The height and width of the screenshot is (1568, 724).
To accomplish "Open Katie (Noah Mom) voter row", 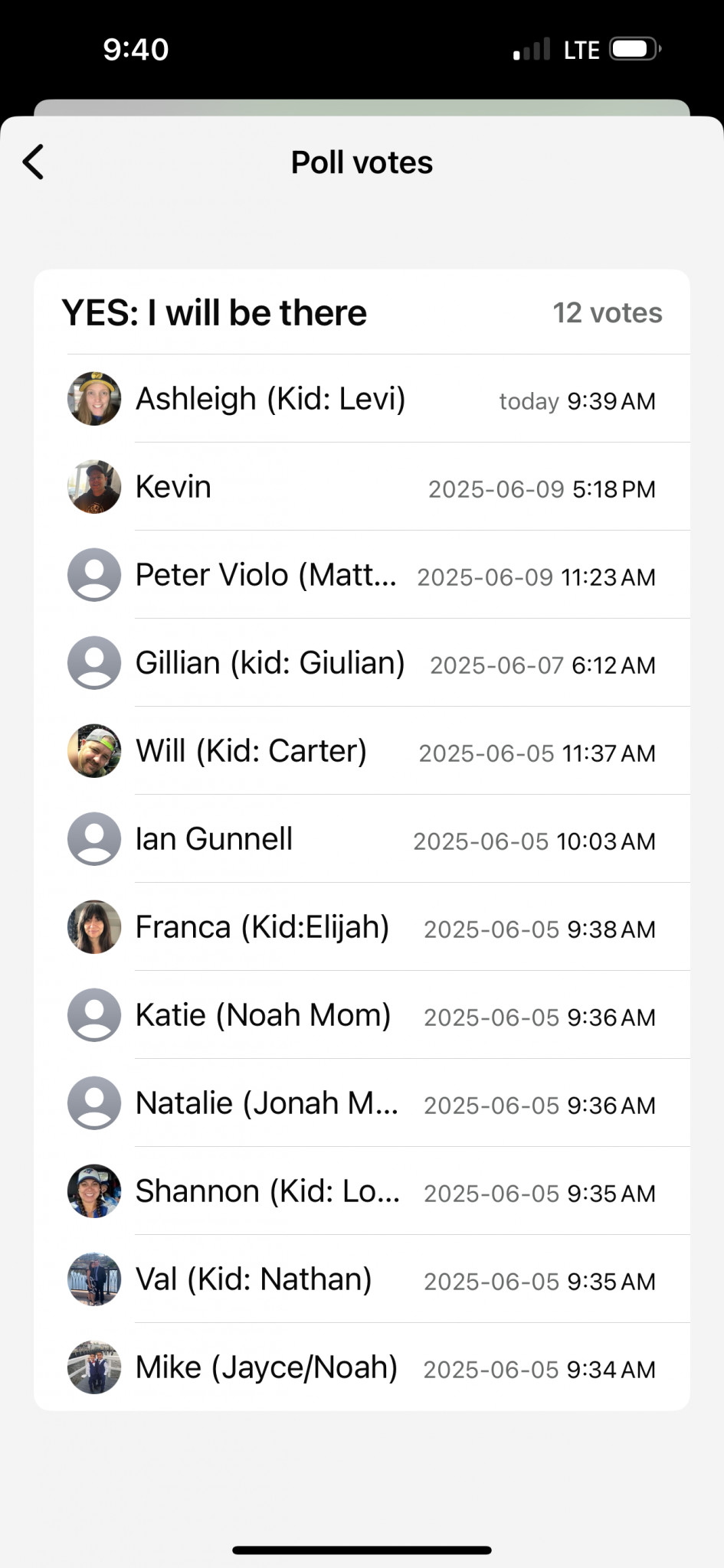I will tap(362, 1015).
